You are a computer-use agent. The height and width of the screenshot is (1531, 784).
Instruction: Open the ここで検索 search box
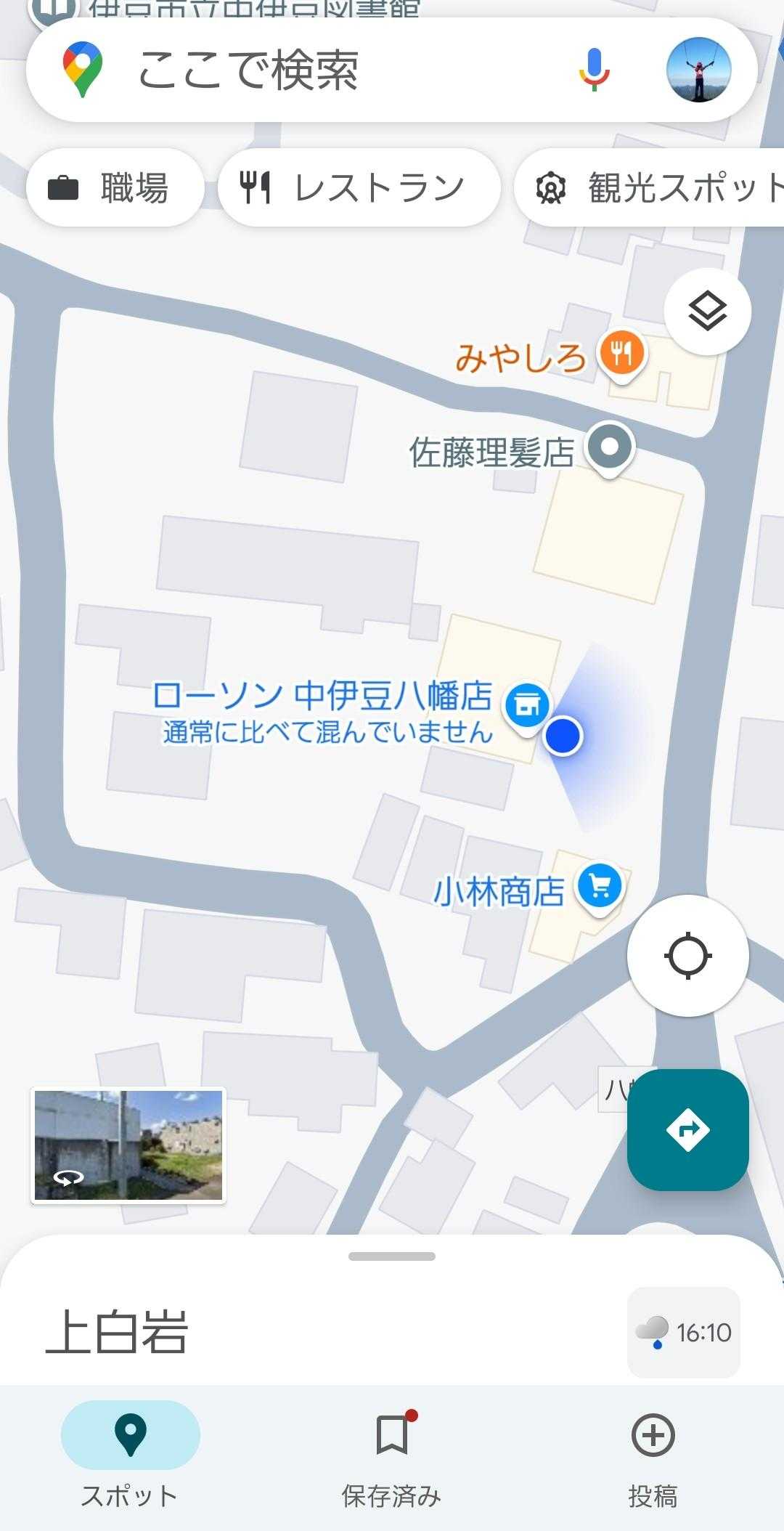[290, 70]
